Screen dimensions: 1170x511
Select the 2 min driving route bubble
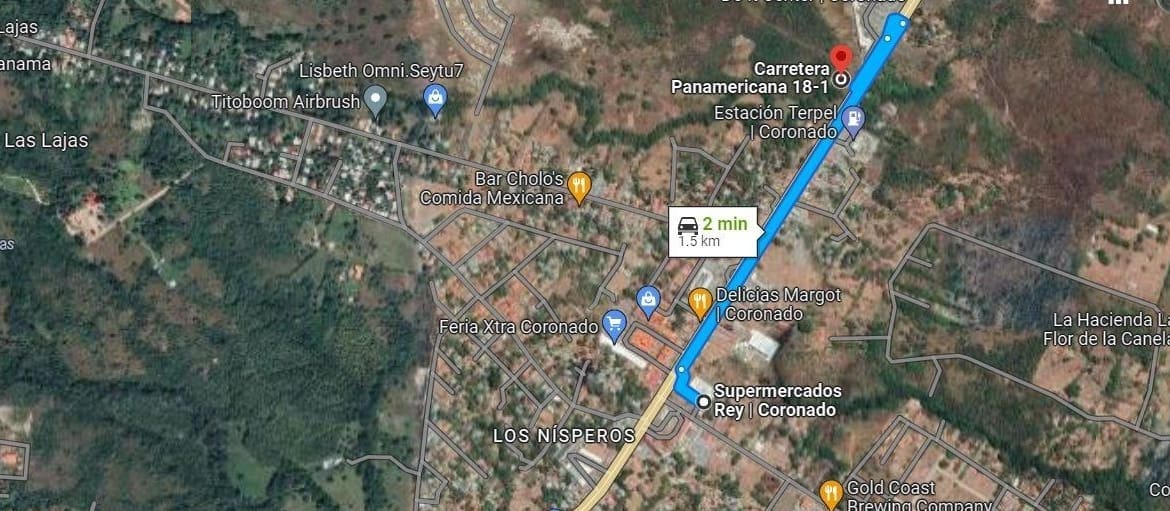(715, 231)
